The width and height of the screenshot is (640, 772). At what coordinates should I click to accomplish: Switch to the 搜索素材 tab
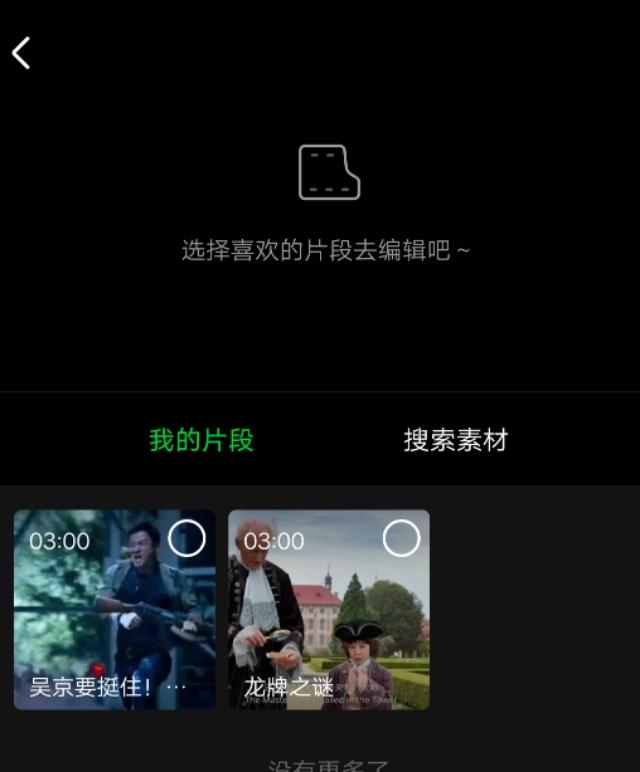click(456, 440)
